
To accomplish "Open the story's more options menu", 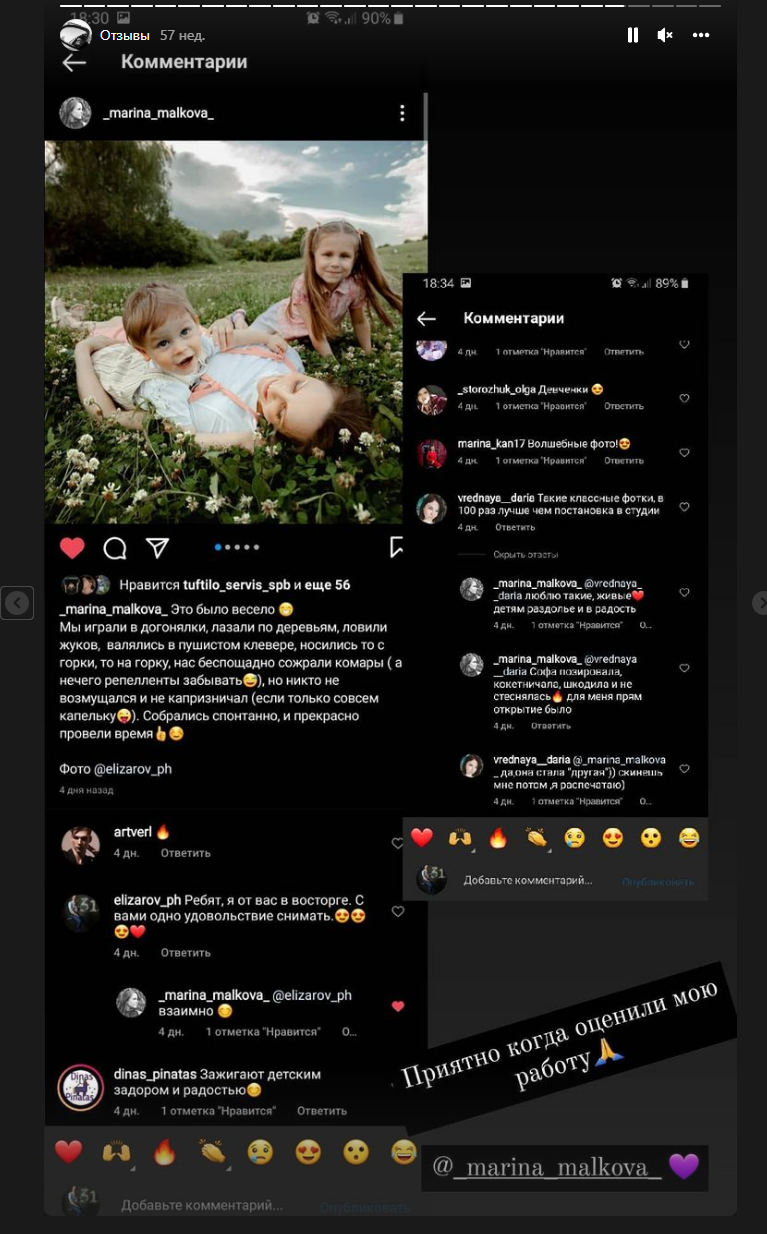I will [x=700, y=35].
